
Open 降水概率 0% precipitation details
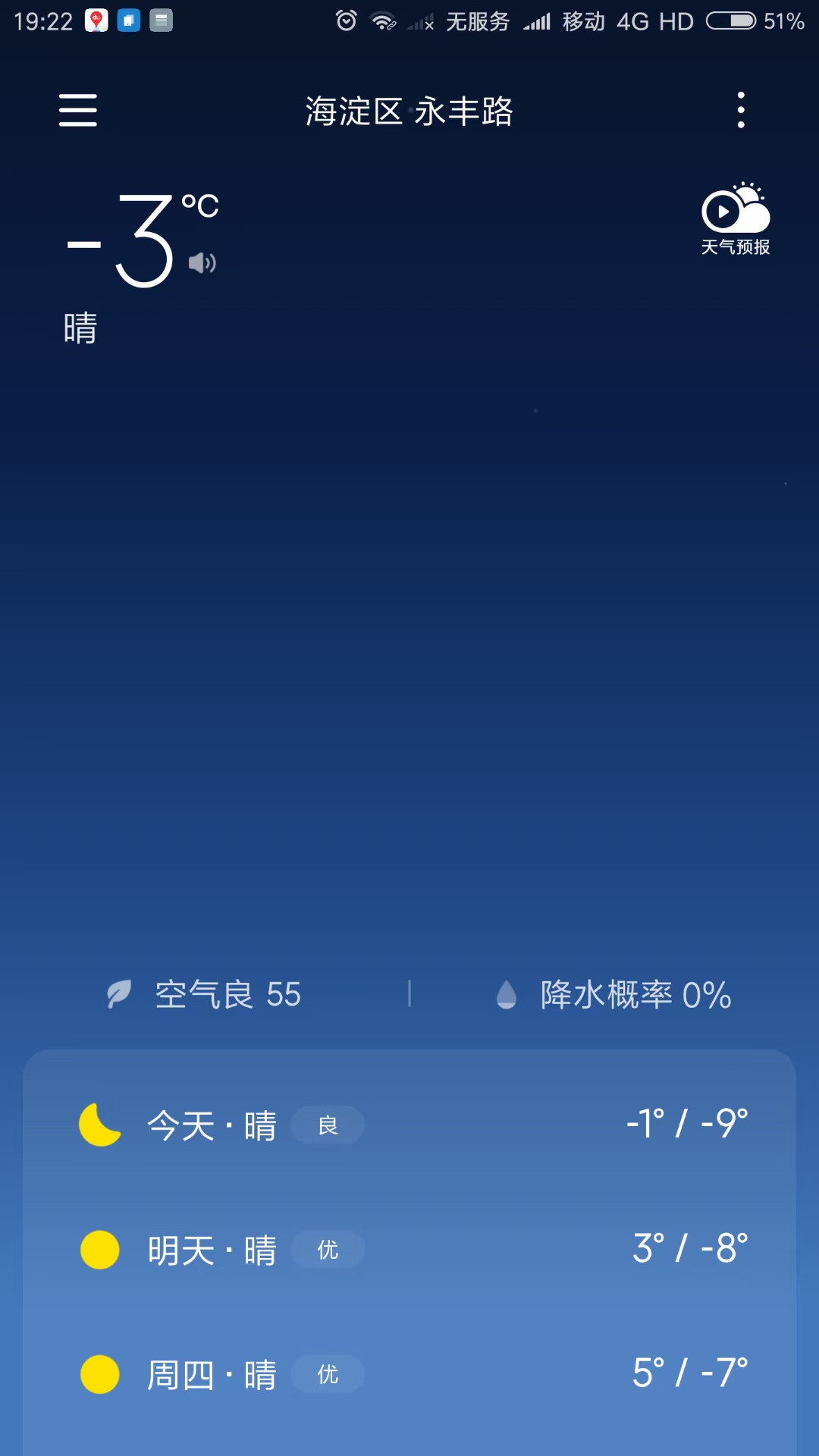pos(614,994)
